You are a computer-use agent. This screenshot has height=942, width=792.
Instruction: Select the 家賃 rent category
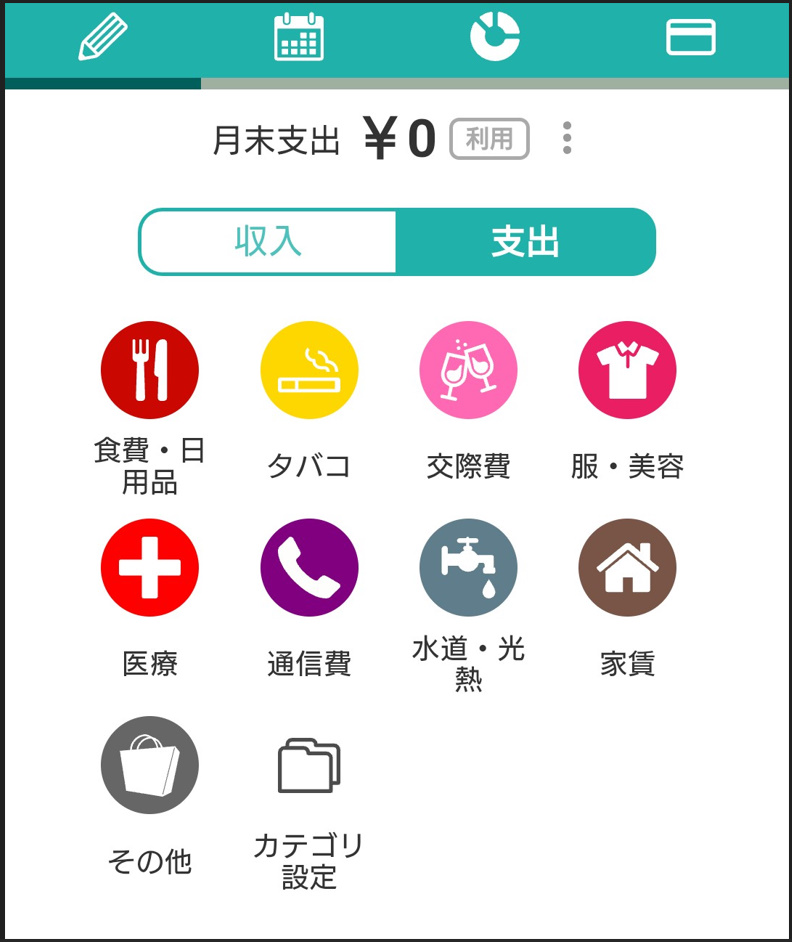627,599
